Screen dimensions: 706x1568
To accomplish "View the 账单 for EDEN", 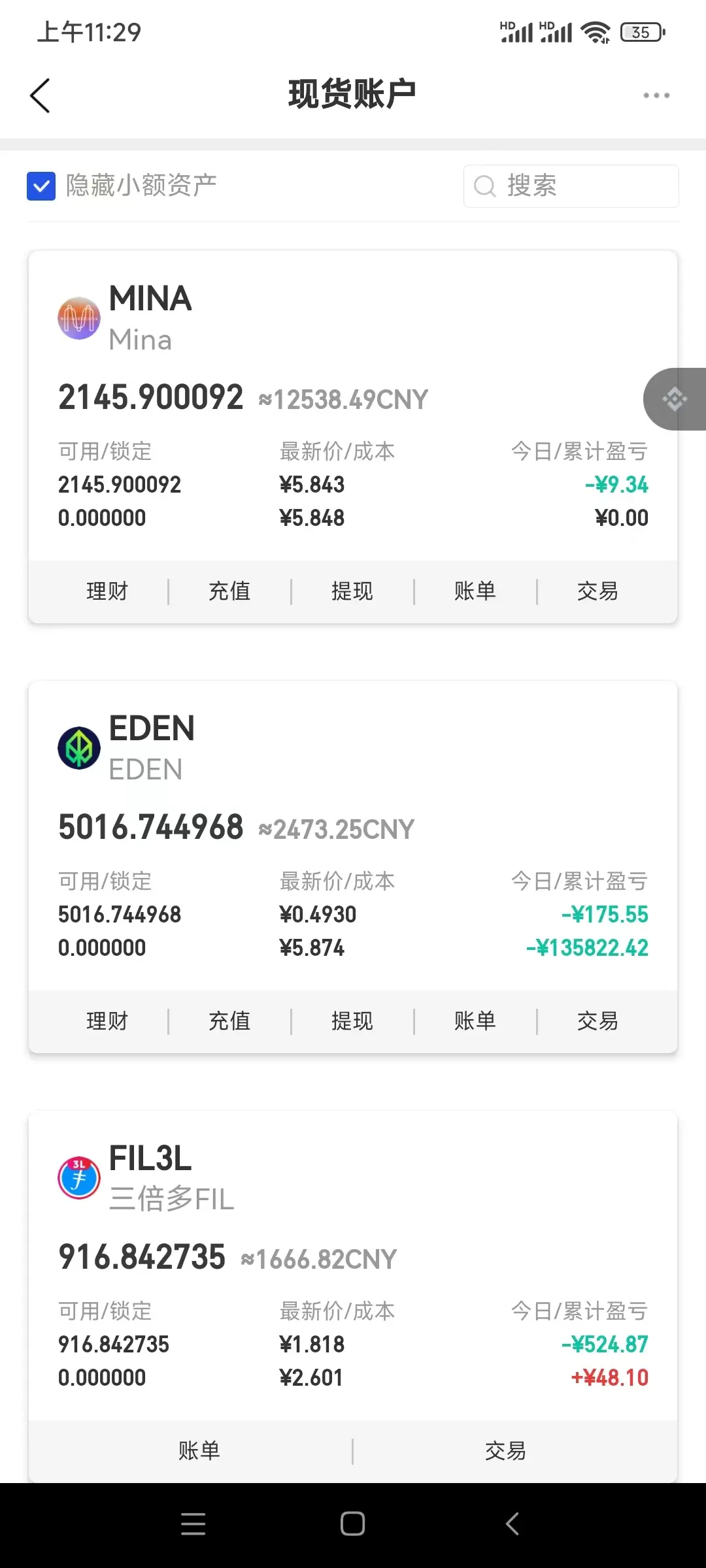I will pos(475,1021).
